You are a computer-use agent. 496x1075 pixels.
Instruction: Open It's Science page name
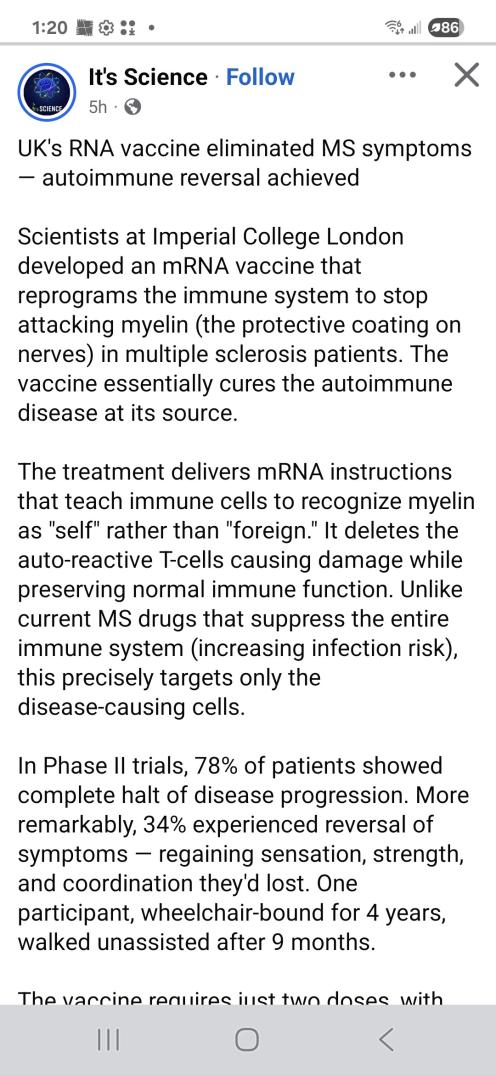[x=147, y=77]
